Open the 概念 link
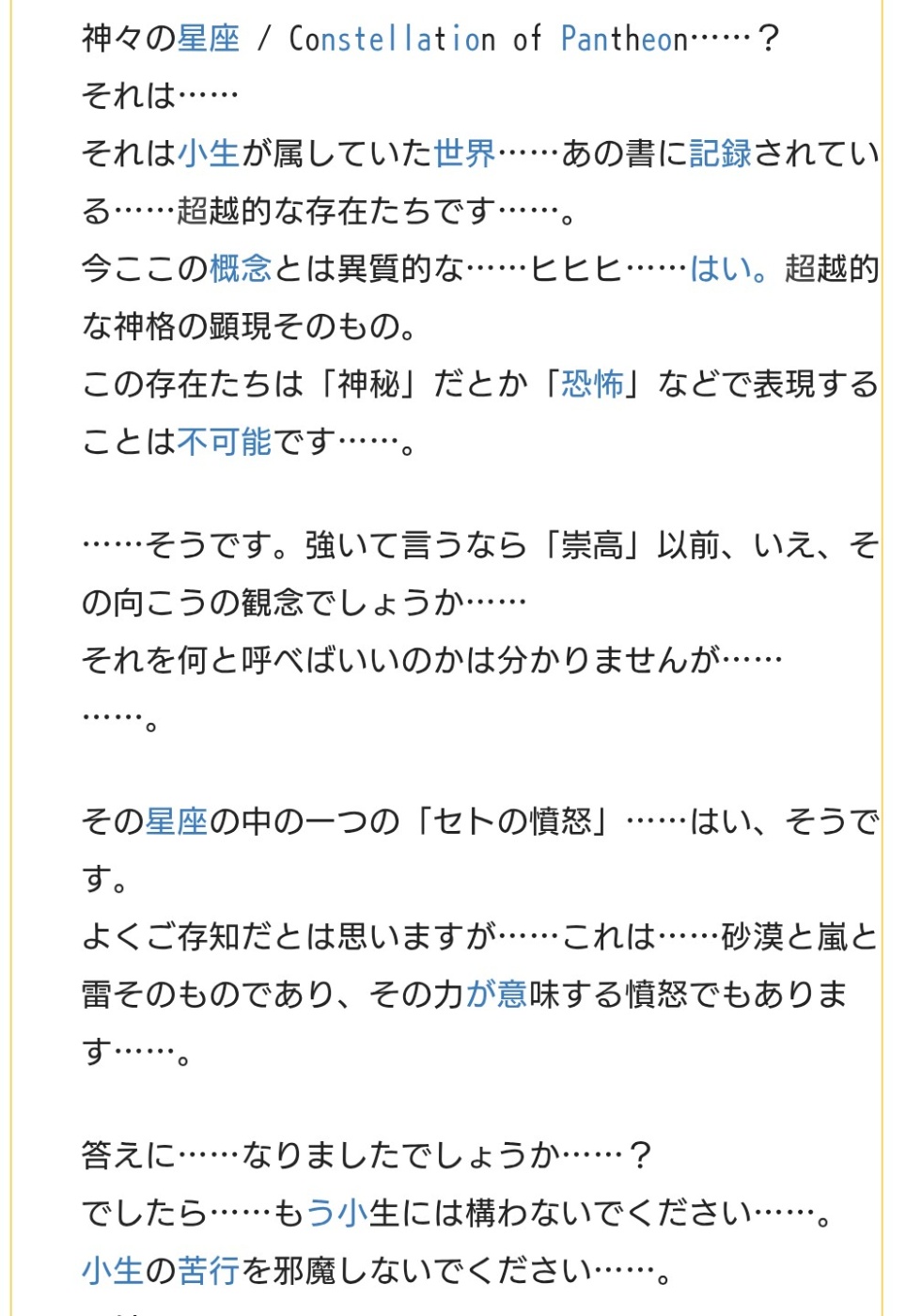The height and width of the screenshot is (1316, 906). point(241,269)
